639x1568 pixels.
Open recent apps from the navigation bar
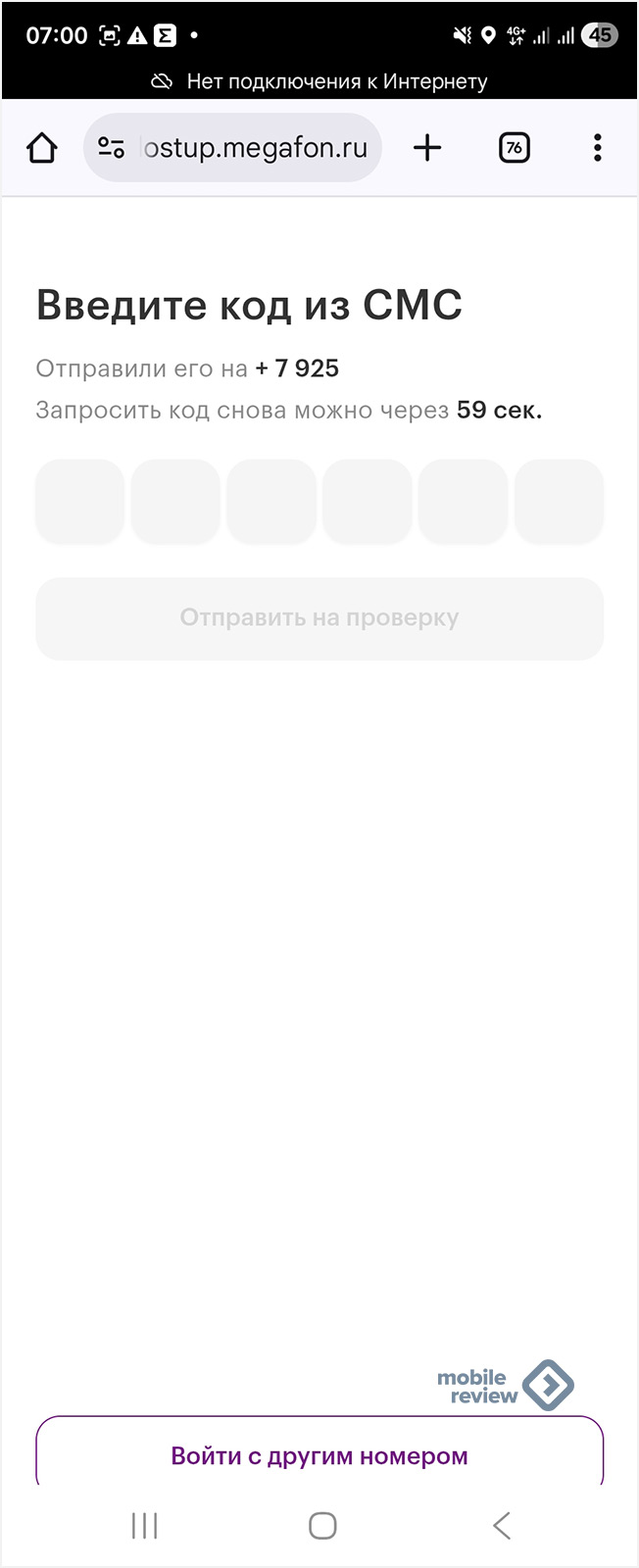pos(144,1526)
